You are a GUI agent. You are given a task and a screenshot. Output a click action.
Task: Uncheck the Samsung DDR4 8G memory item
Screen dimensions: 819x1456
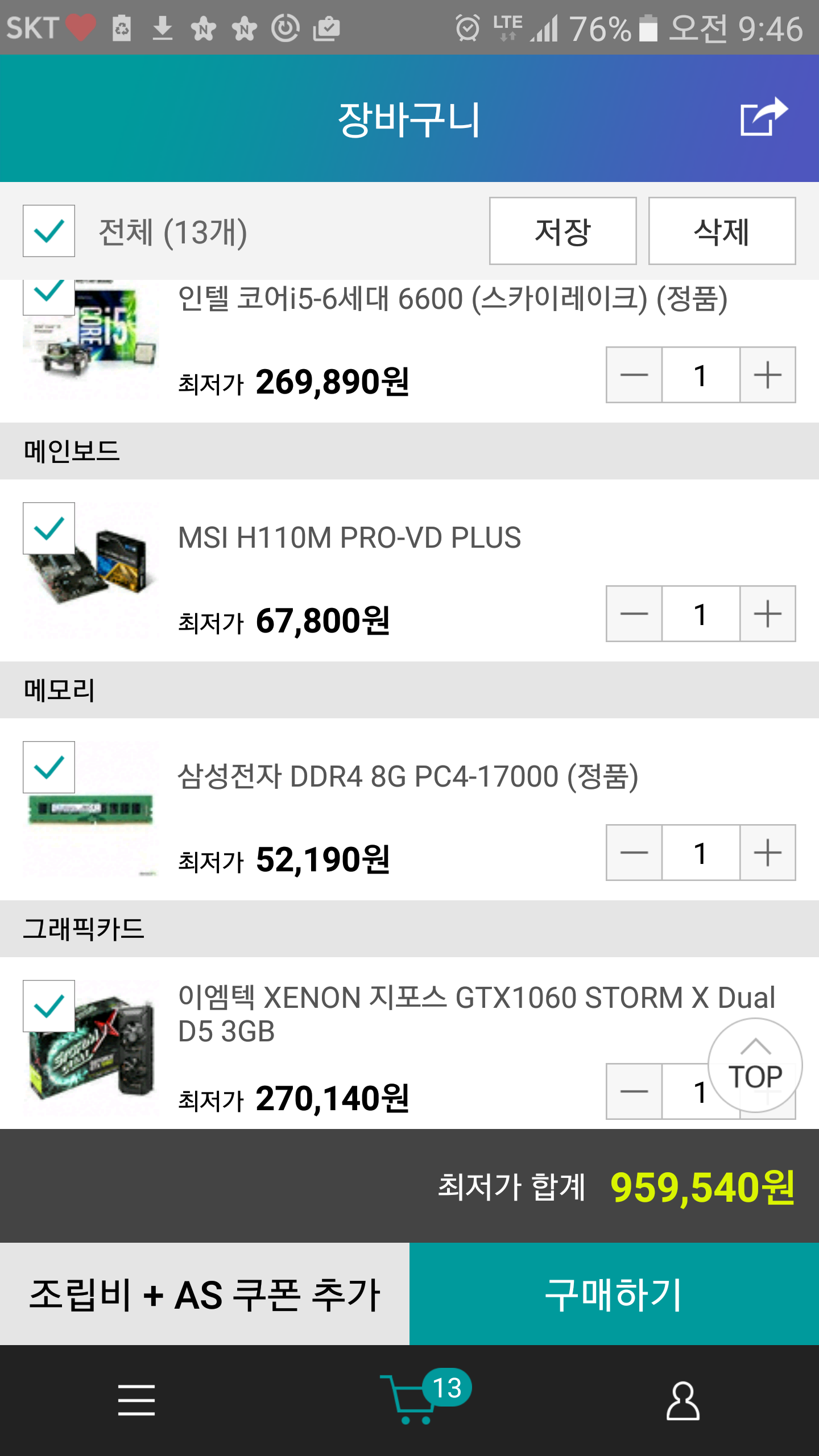point(49,767)
